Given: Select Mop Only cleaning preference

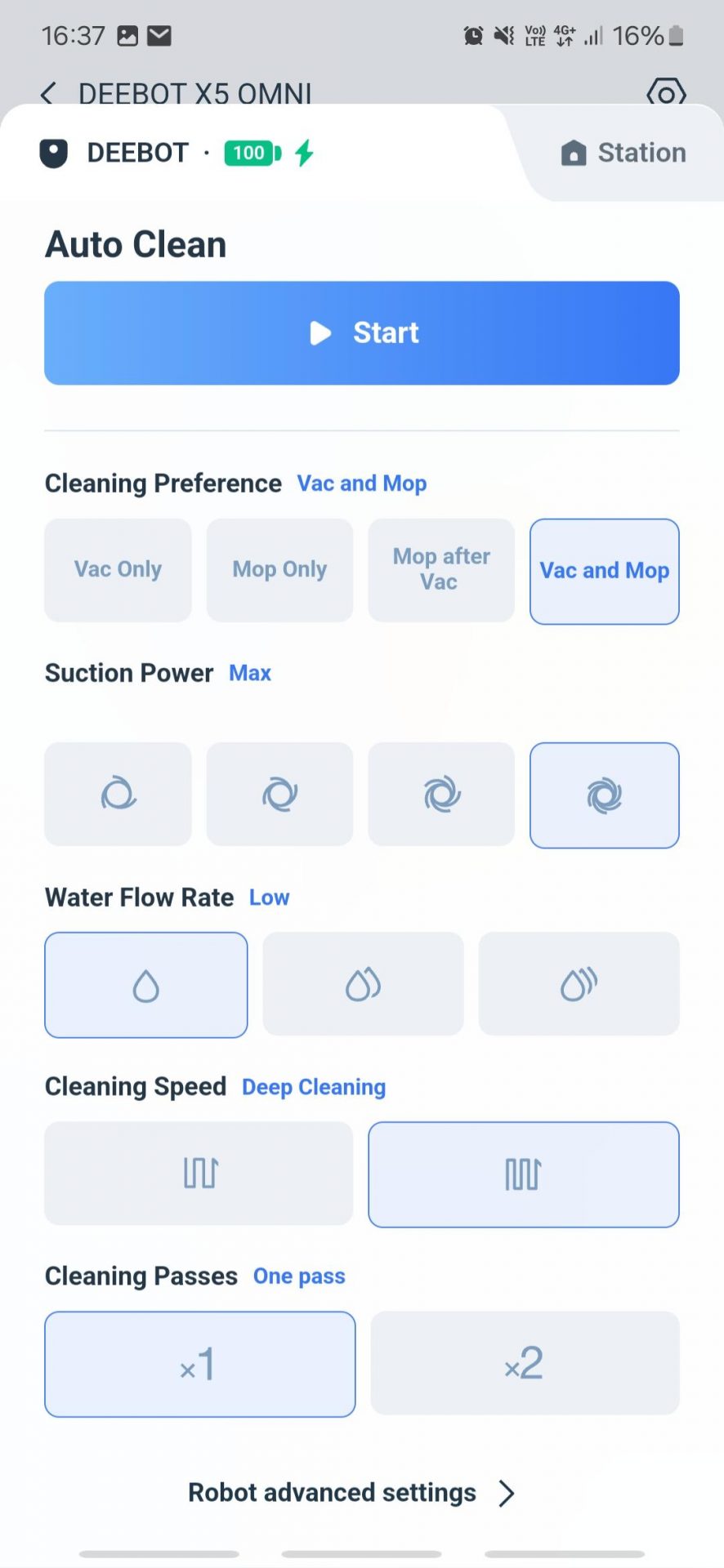Looking at the screenshot, I should pyautogui.click(x=279, y=570).
